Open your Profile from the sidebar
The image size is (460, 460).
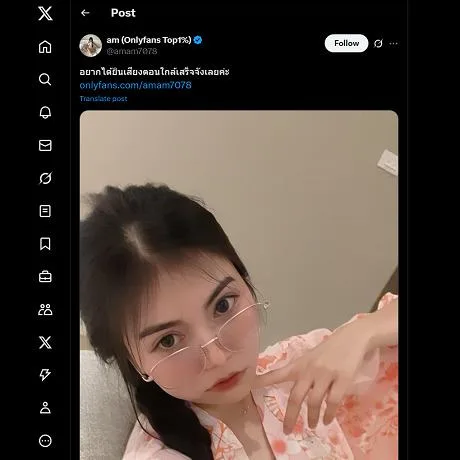[45, 408]
